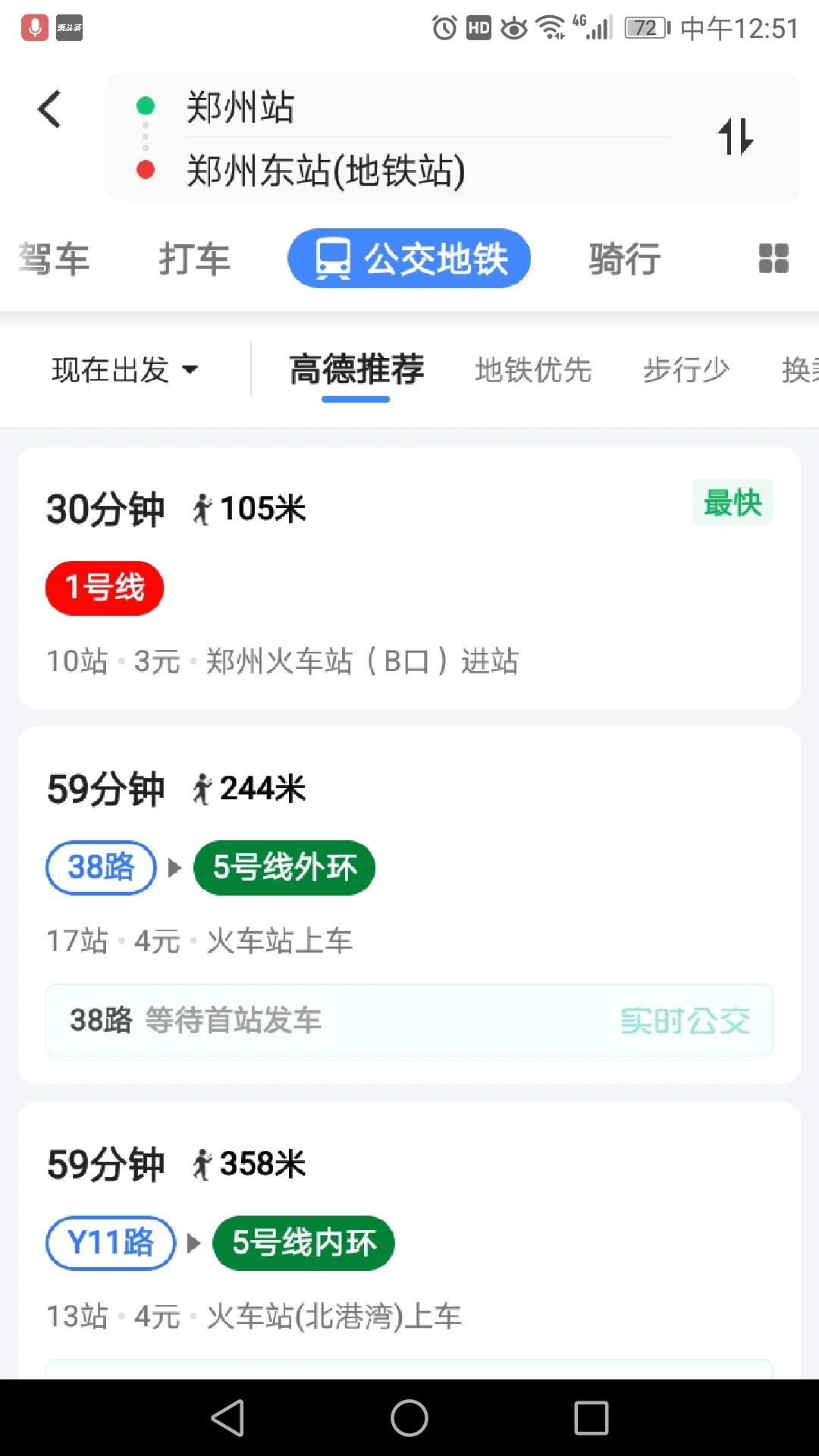Open more travel modes via the grid icon
The height and width of the screenshot is (1456, 819).
coord(773,259)
